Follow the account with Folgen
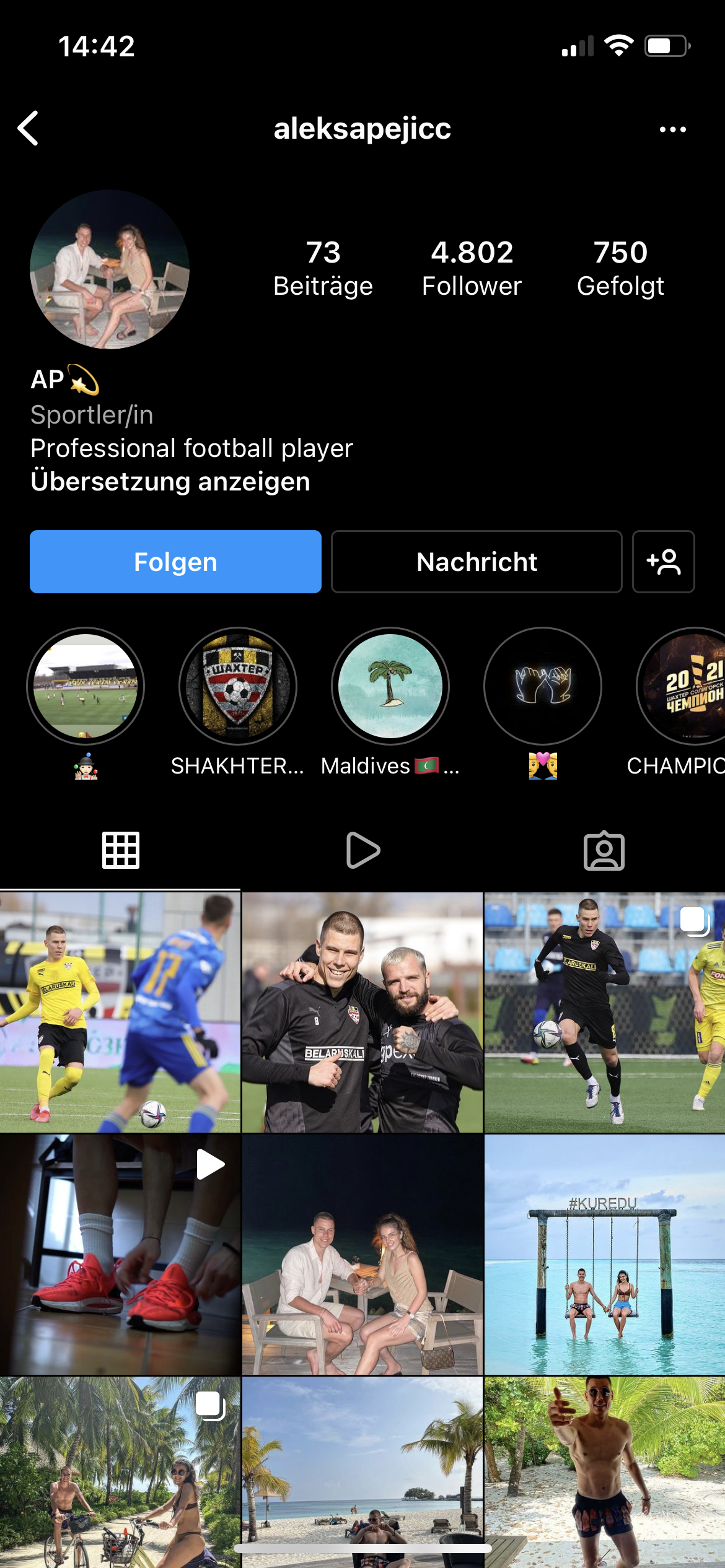 coord(175,562)
